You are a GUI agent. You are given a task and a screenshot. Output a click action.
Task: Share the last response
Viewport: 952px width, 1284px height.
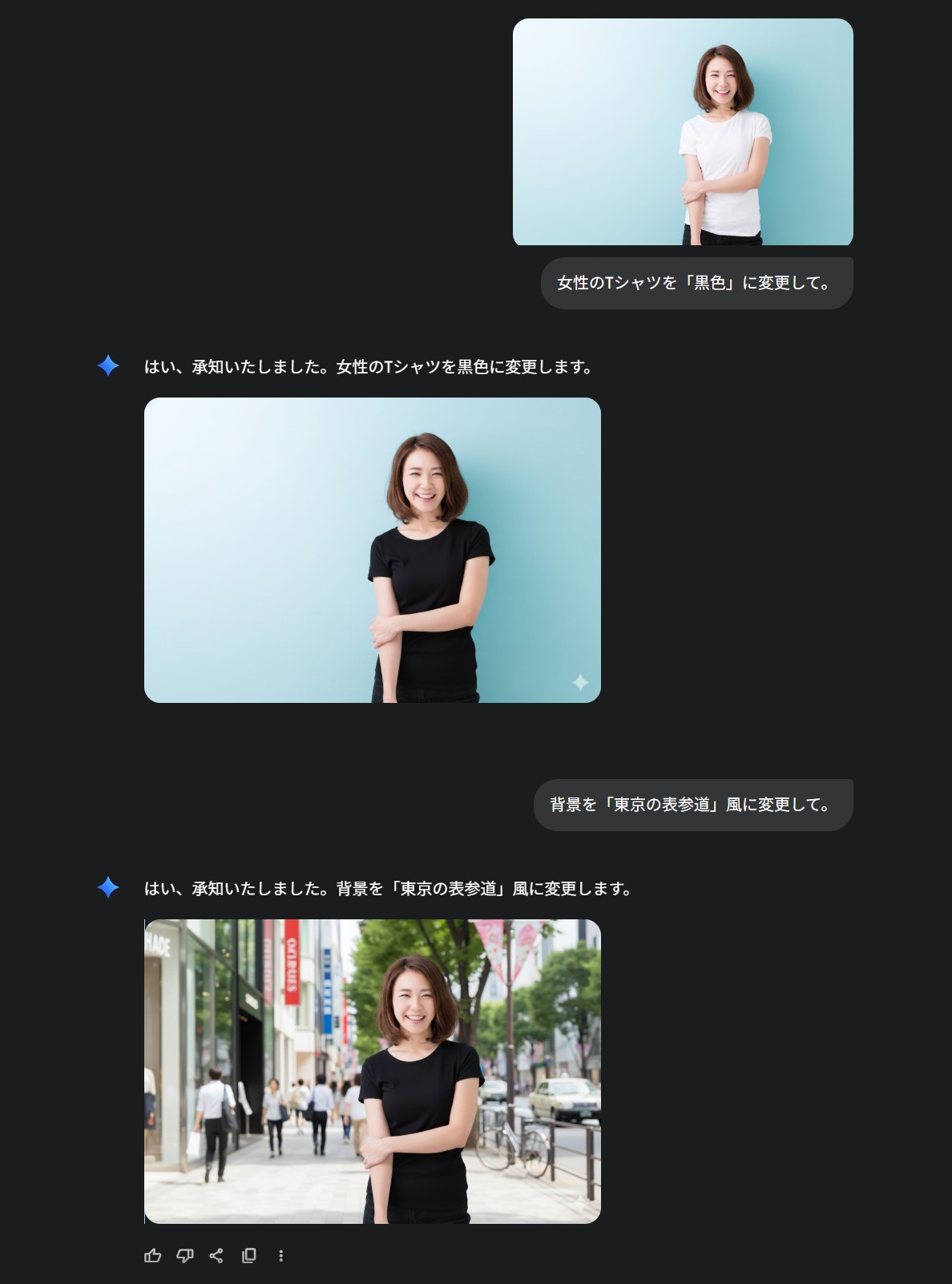tap(216, 1256)
